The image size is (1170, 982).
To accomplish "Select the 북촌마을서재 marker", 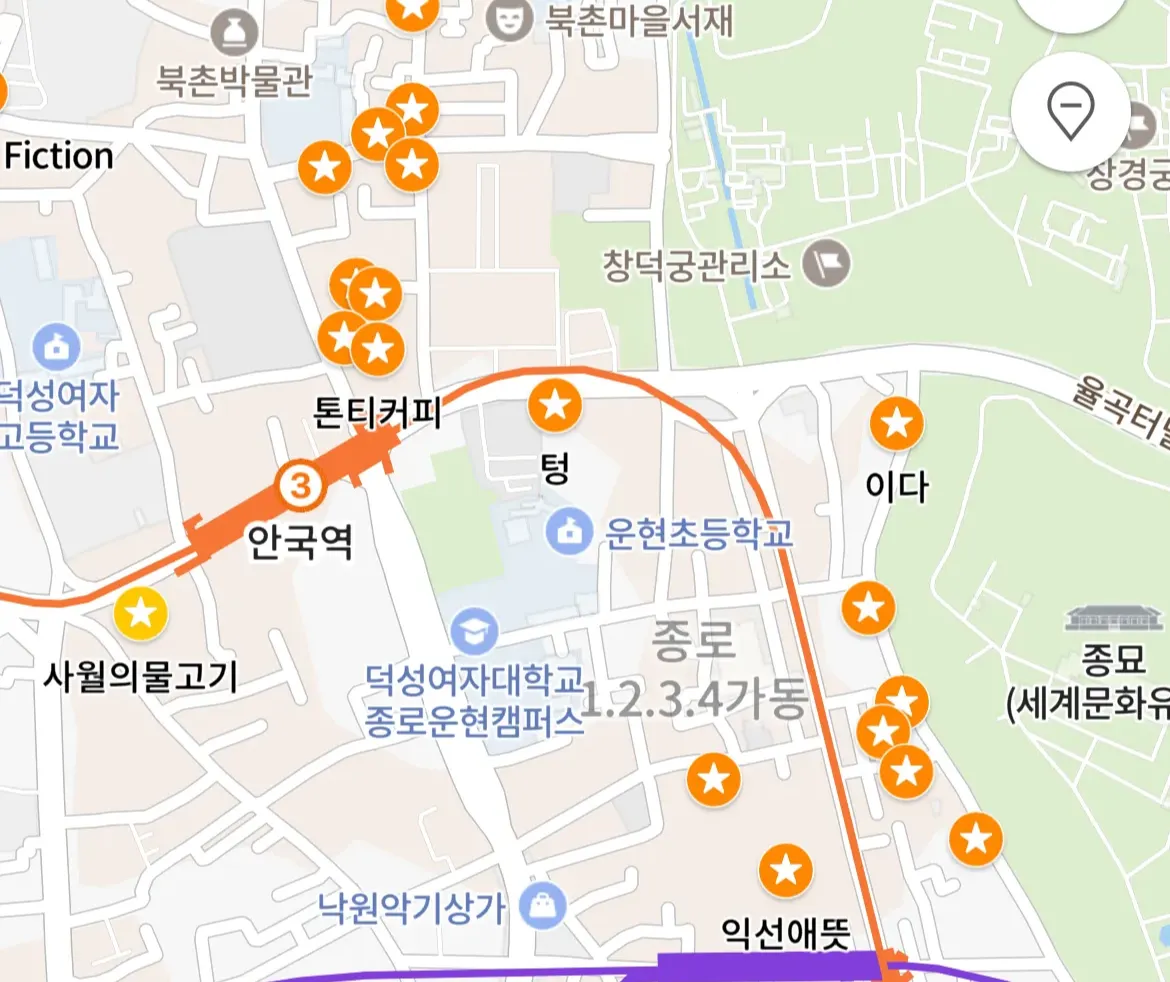I will (507, 20).
